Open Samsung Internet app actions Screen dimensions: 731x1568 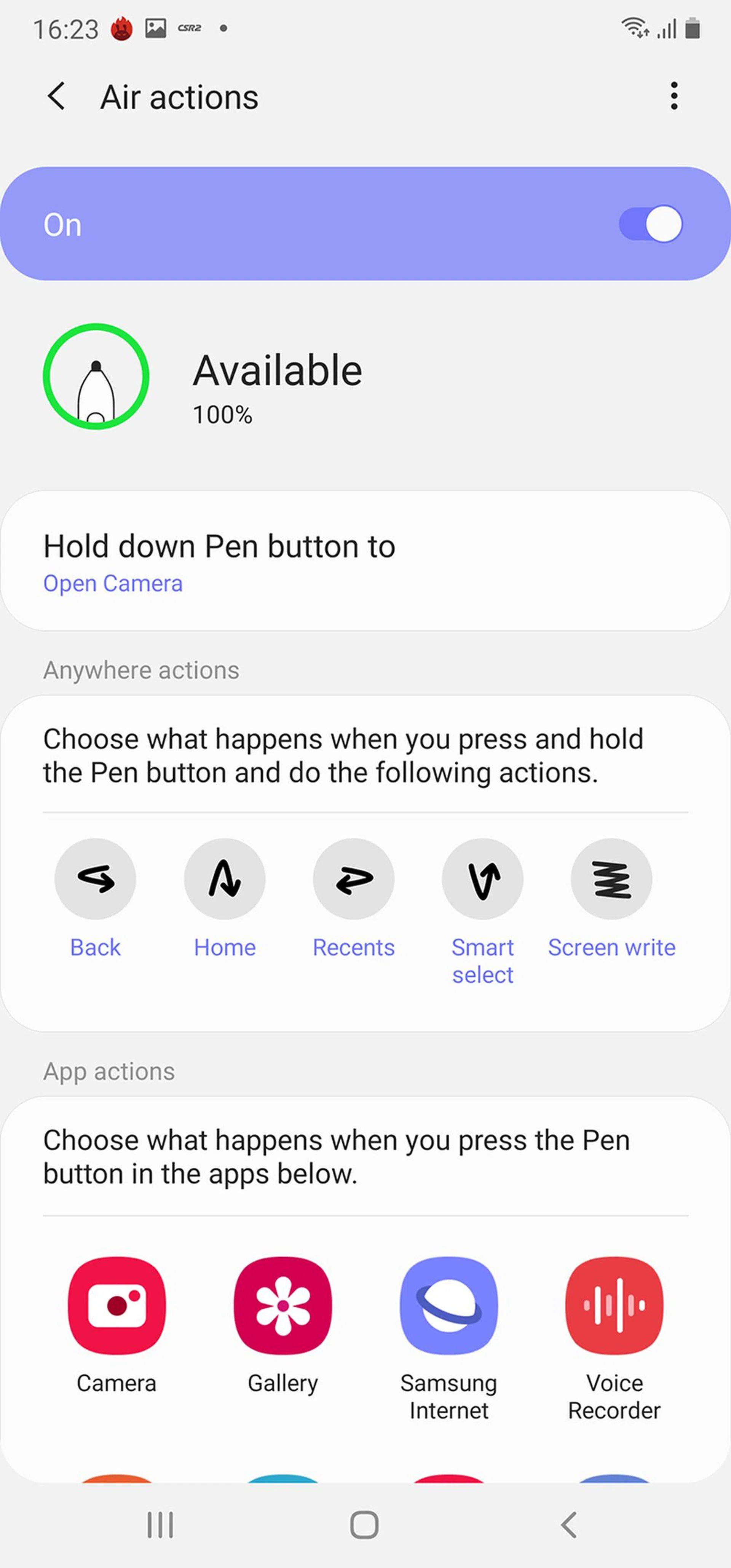[448, 1306]
